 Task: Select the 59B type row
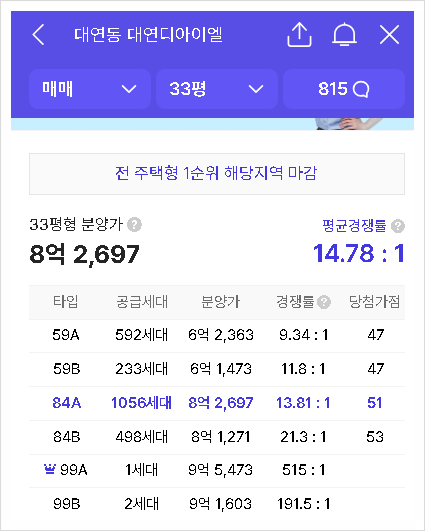pyautogui.click(x=217, y=369)
